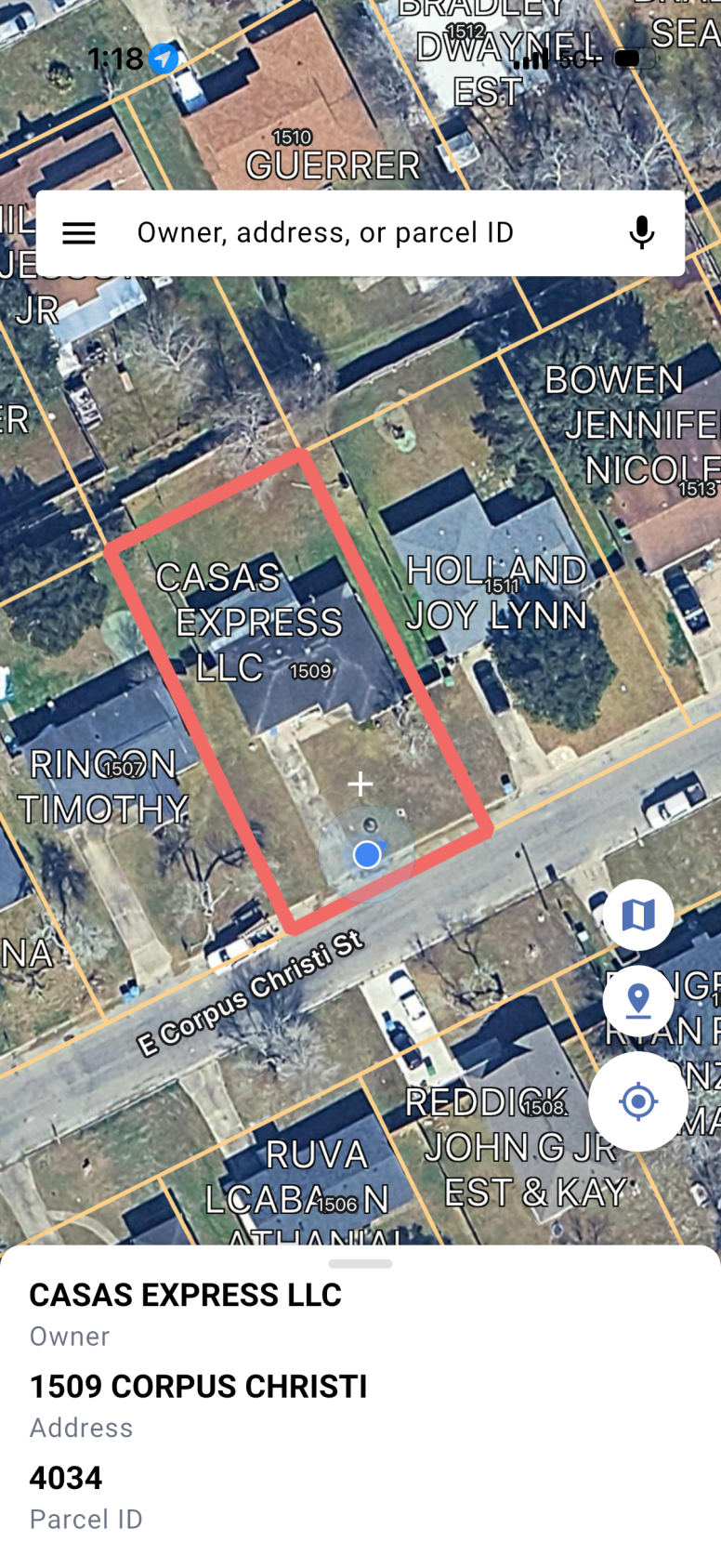Tap the pin location button
Image resolution: width=721 pixels, height=1568 pixels.
638,1001
